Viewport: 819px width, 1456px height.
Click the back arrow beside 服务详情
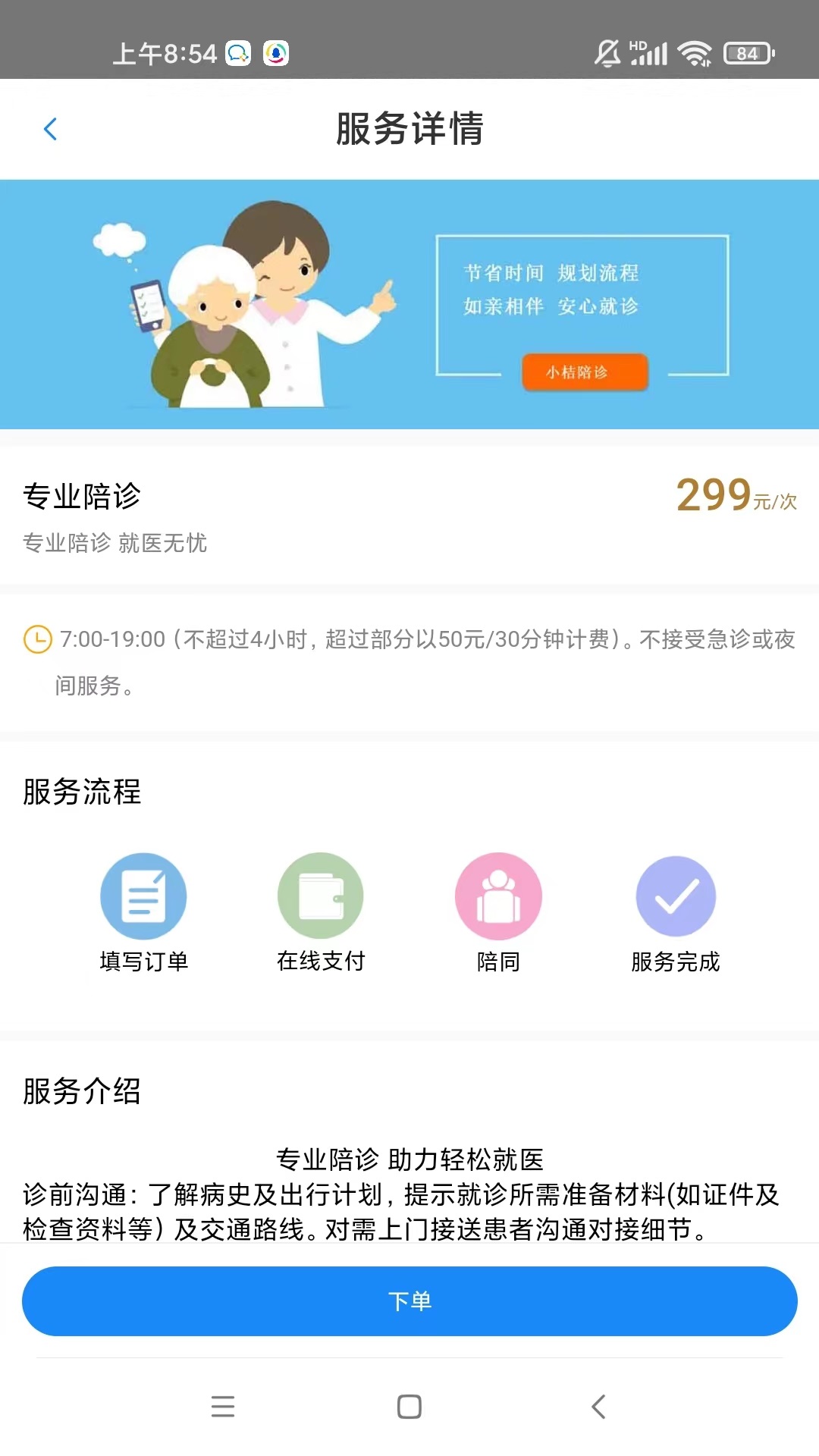click(x=50, y=128)
